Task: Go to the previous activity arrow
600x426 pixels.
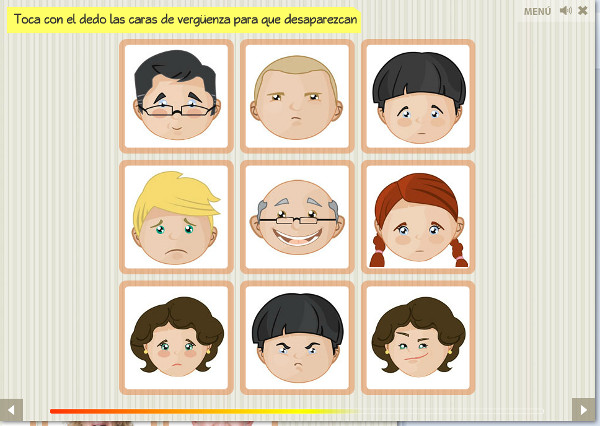Action: pos(11,409)
